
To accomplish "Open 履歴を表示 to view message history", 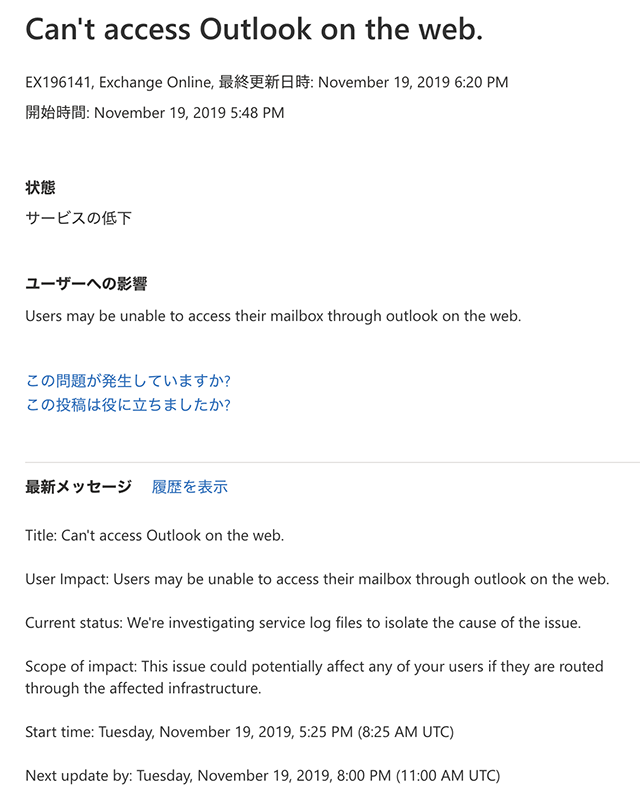I will tap(190, 487).
